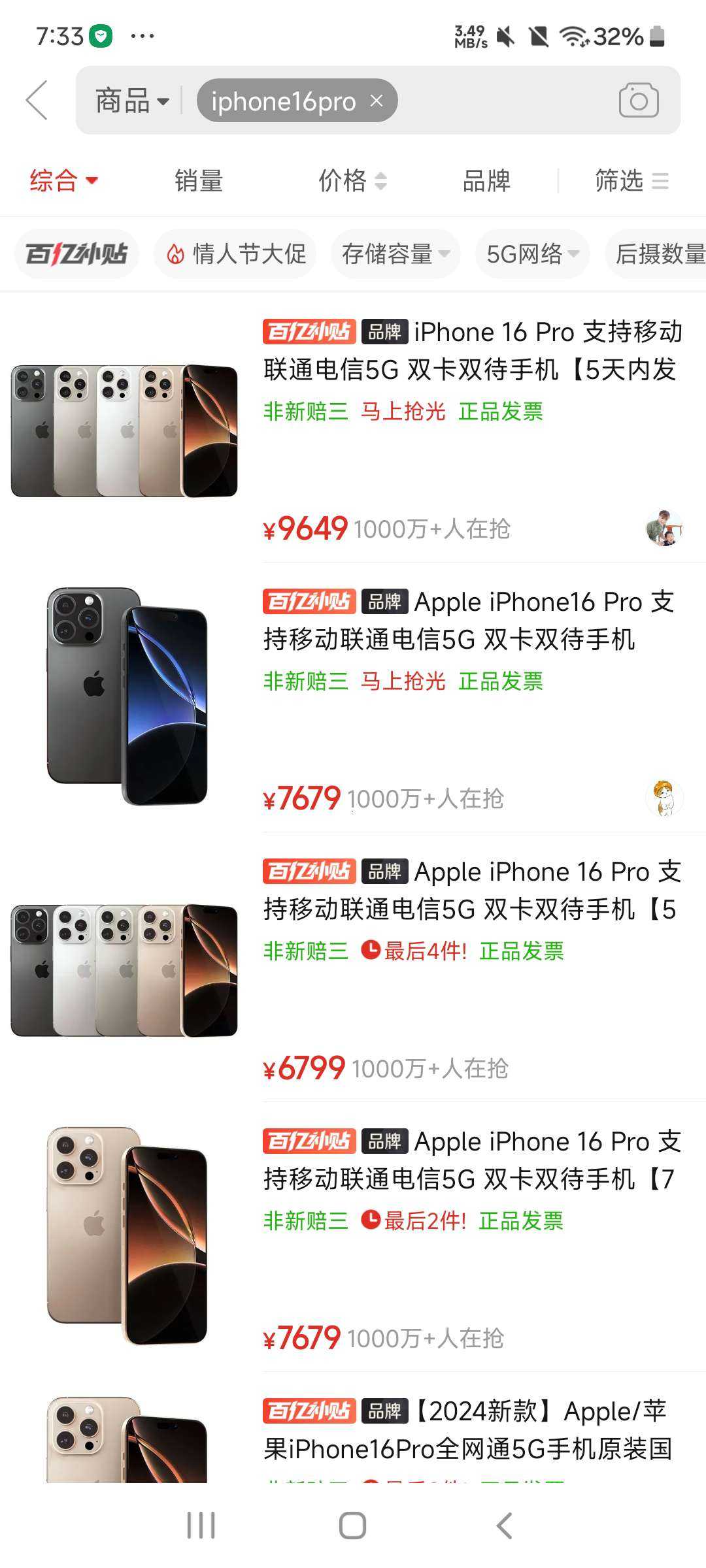Open the 商品 search type dropdown
The width and height of the screenshot is (706, 1568).
pos(132,101)
